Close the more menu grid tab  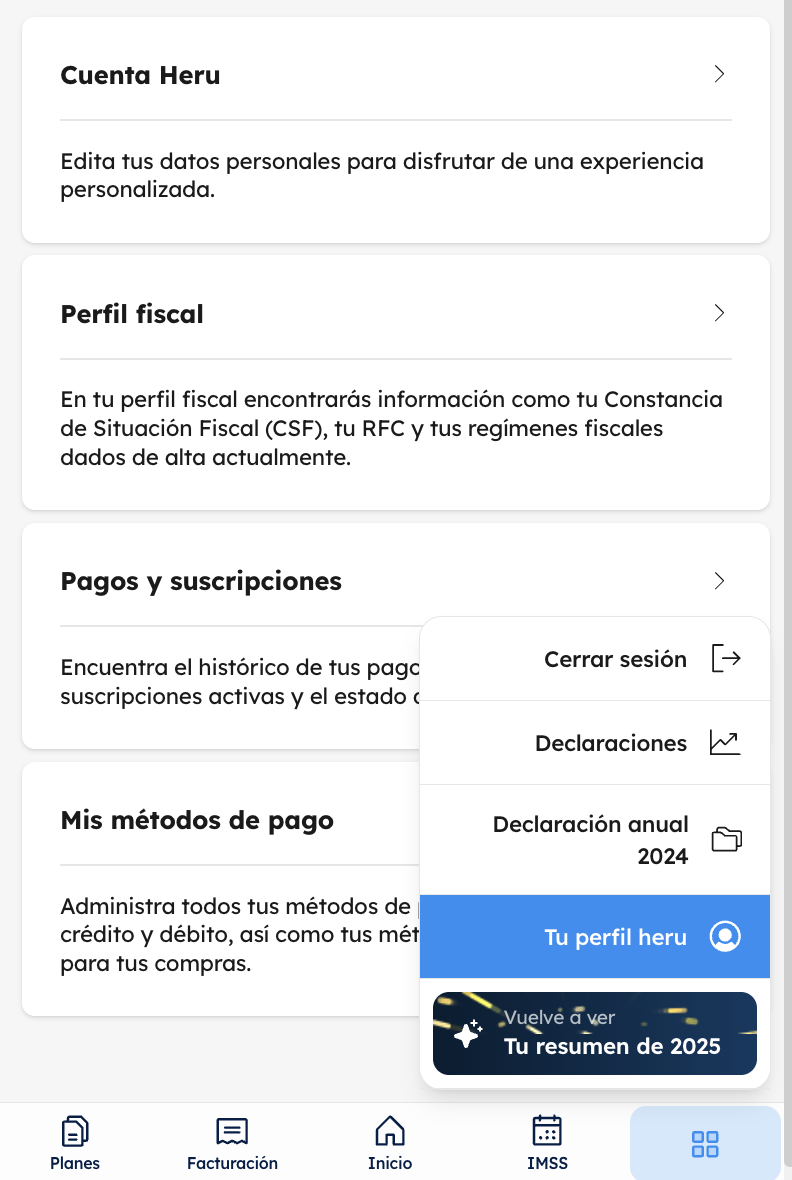705,1144
